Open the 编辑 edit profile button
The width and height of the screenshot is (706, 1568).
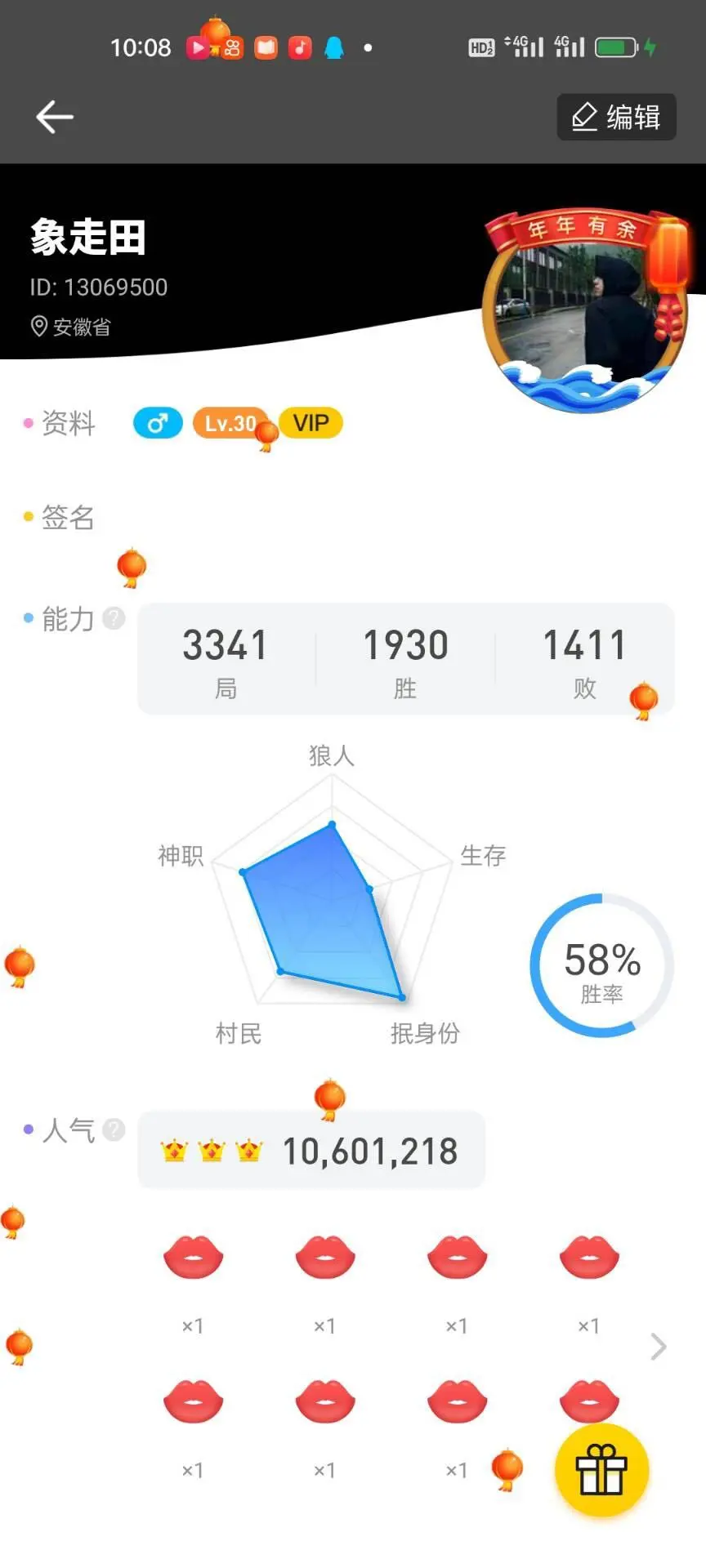(616, 117)
